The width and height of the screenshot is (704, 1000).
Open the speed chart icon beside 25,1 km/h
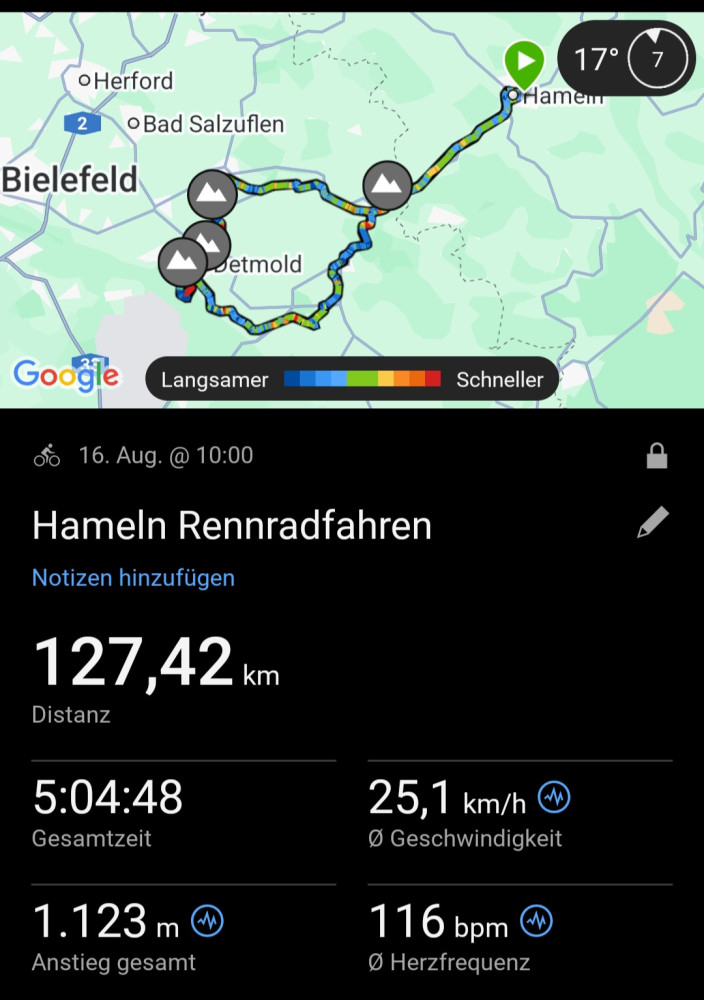click(x=554, y=798)
